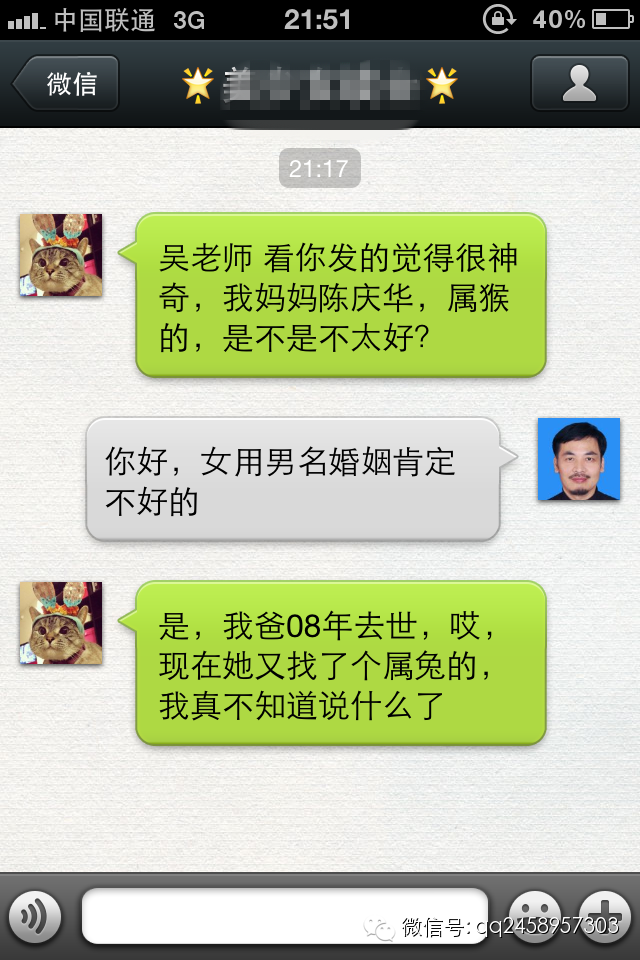
Task: Go back to the 微信 chat list
Action: click(67, 84)
